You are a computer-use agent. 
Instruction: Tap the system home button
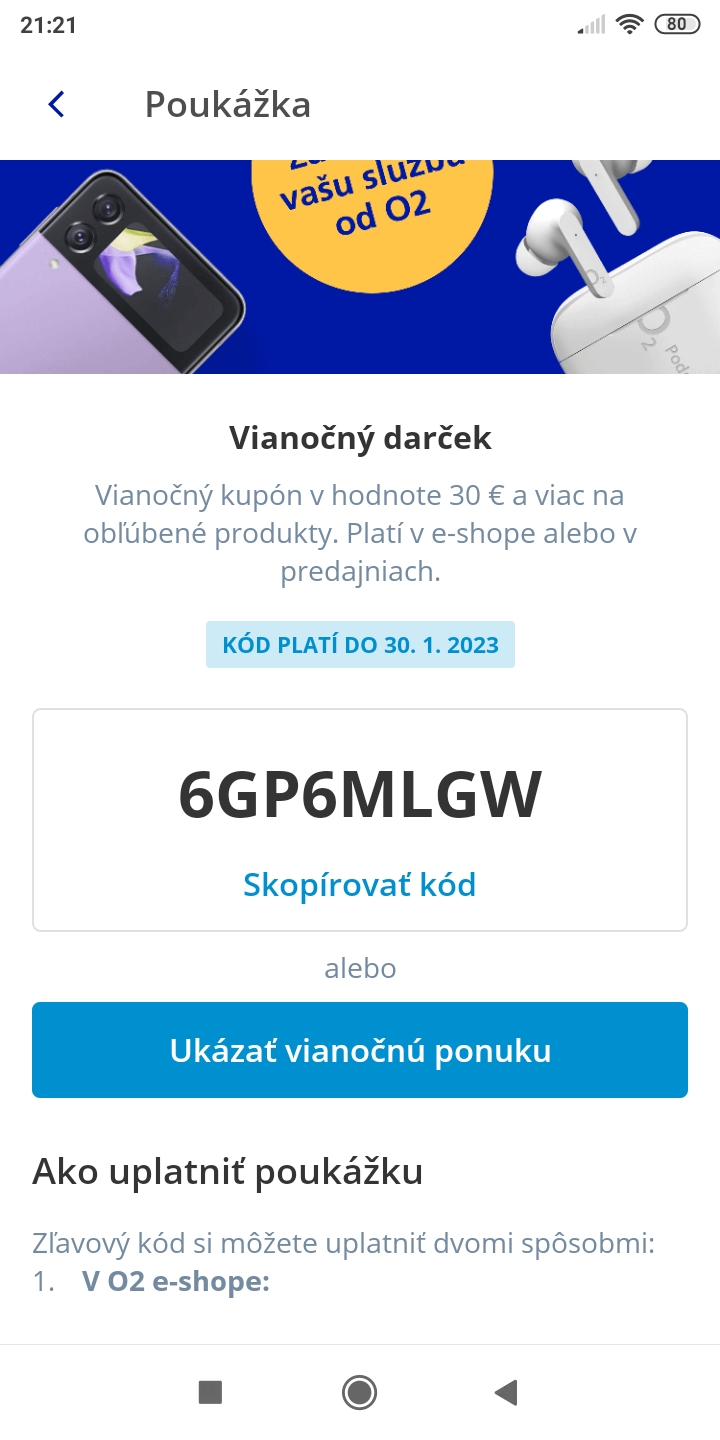click(x=359, y=1392)
